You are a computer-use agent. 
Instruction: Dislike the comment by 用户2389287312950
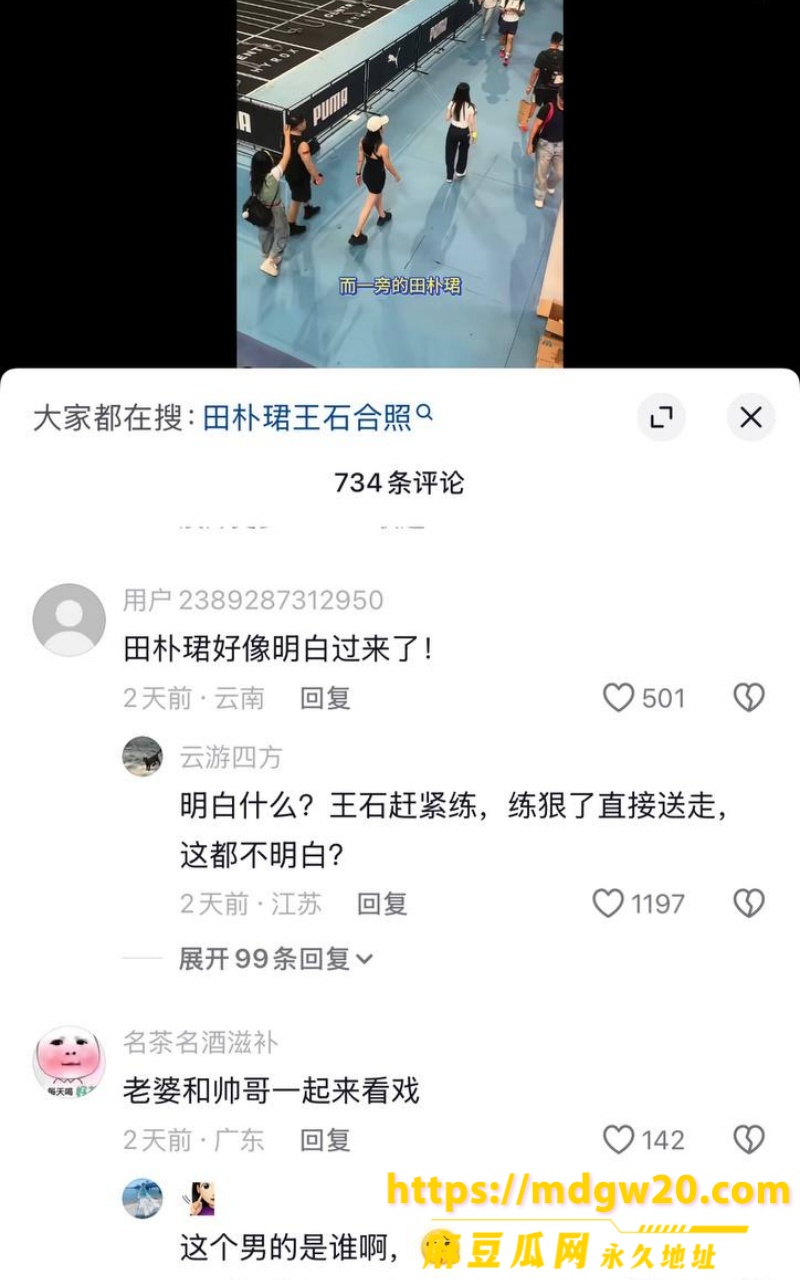pos(749,697)
